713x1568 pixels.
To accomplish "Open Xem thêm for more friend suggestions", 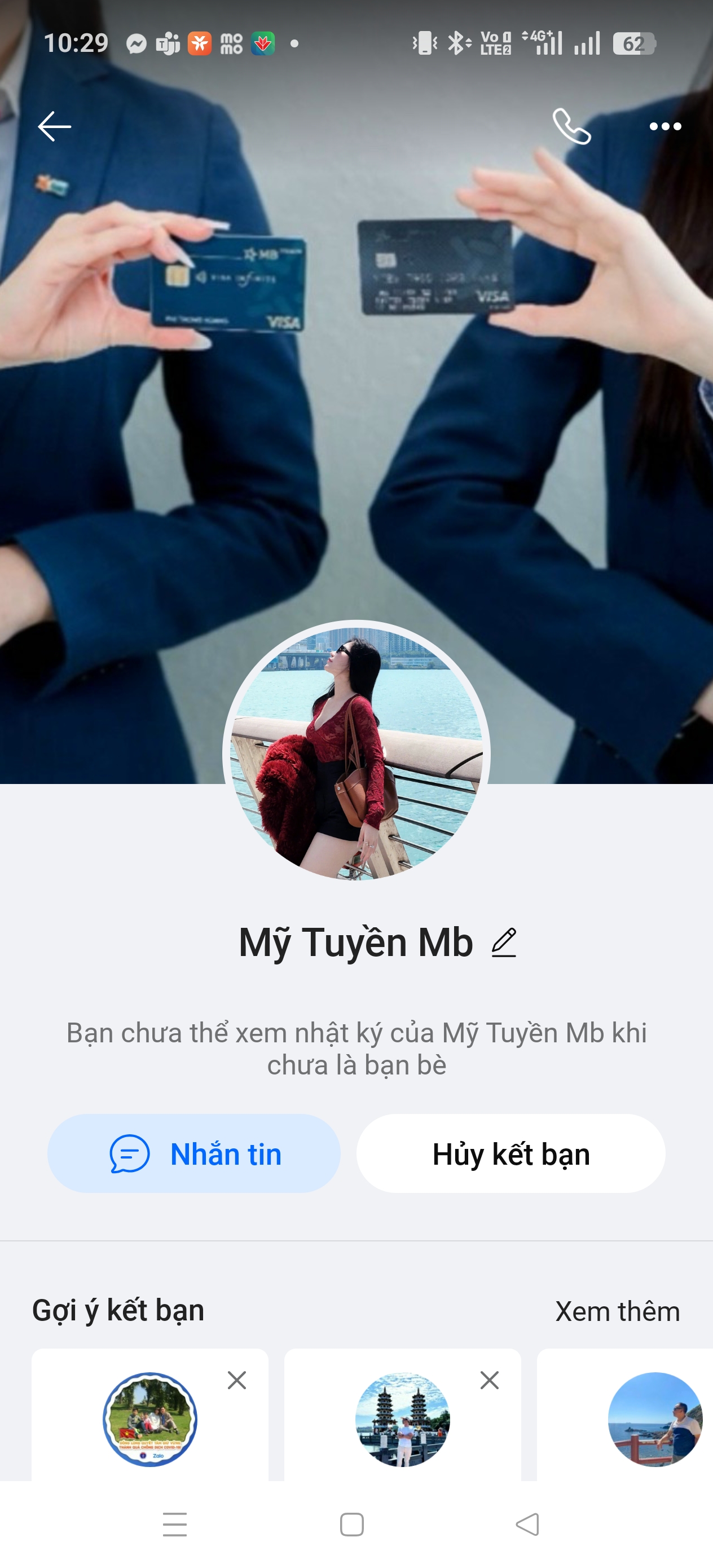I will (x=618, y=1311).
